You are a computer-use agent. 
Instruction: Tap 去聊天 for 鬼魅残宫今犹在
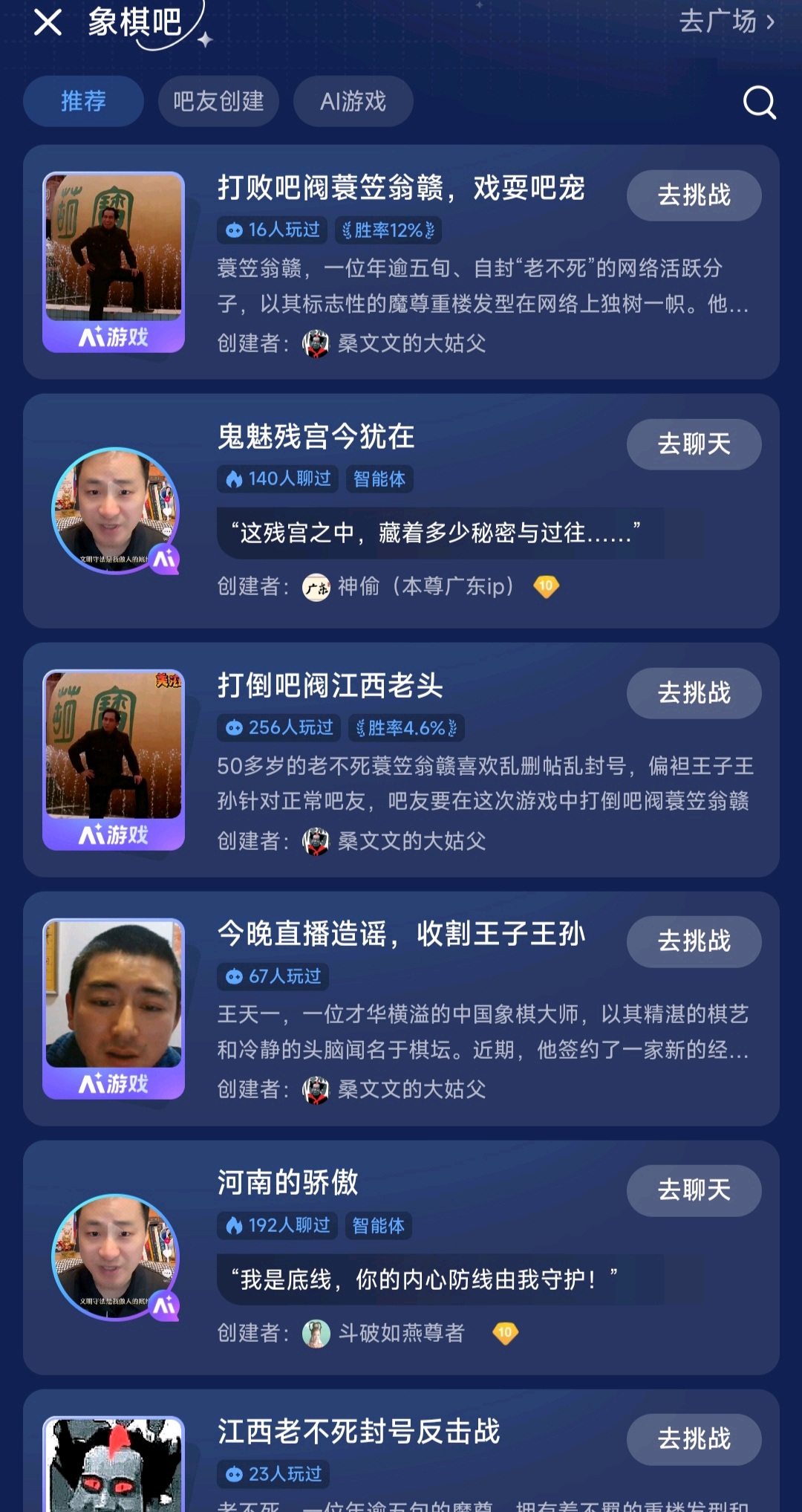click(x=694, y=444)
